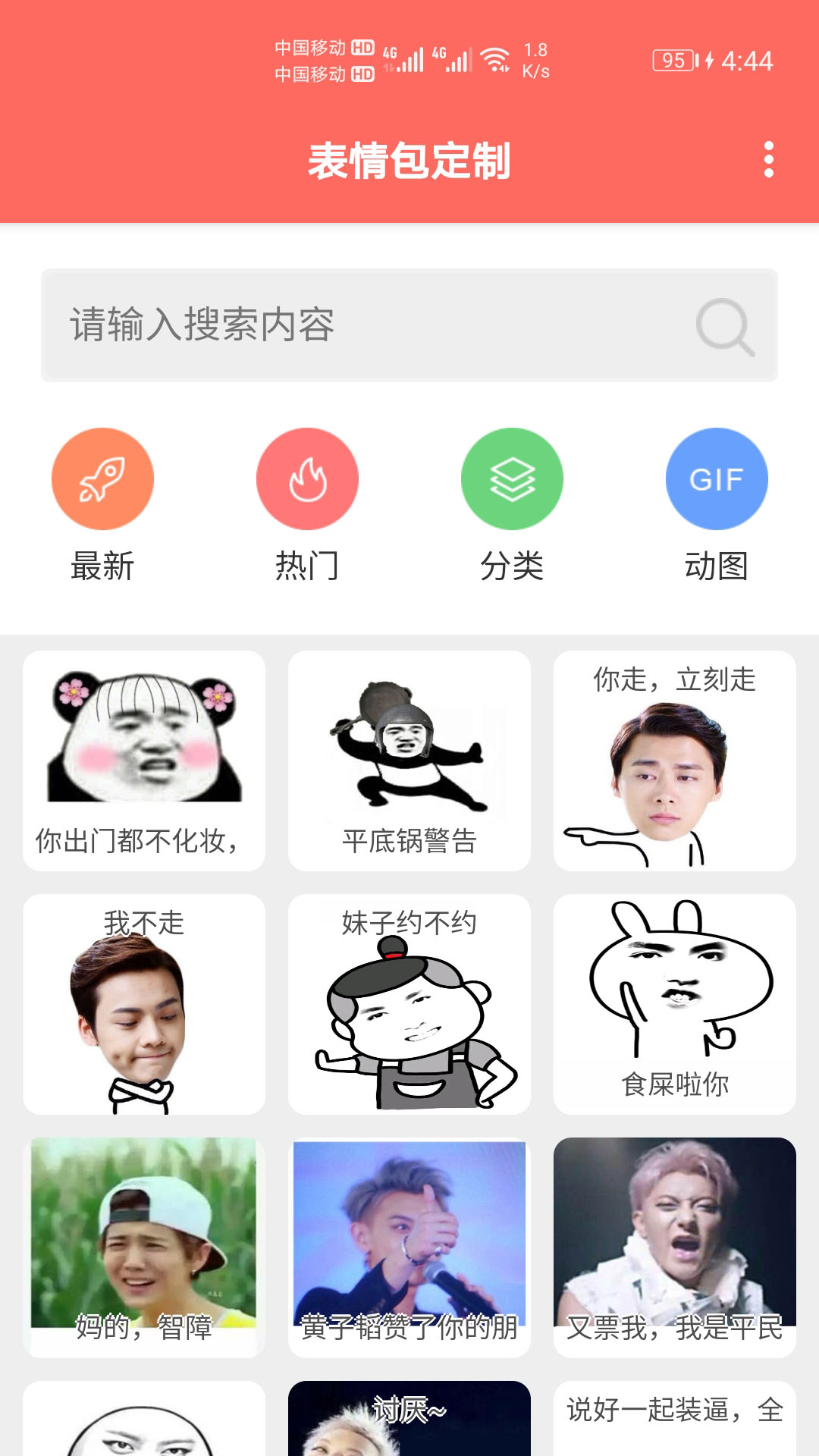Open the 食屎啦你 rabbit meme
Viewport: 819px width, 1456px height.
pos(675,1001)
